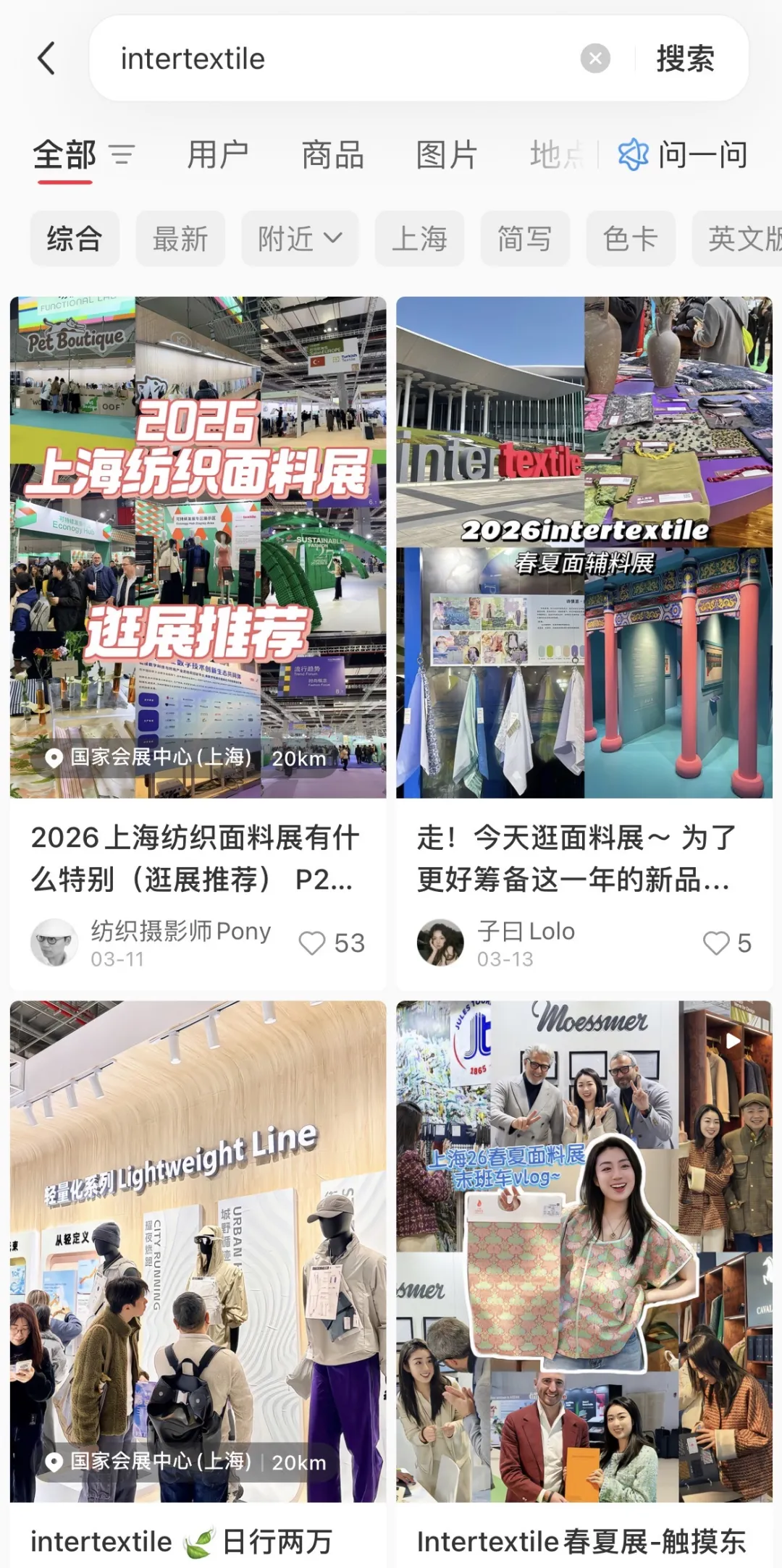Tap the heart icon on 子曰 Lolo's post
782x1568 pixels.
[715, 943]
